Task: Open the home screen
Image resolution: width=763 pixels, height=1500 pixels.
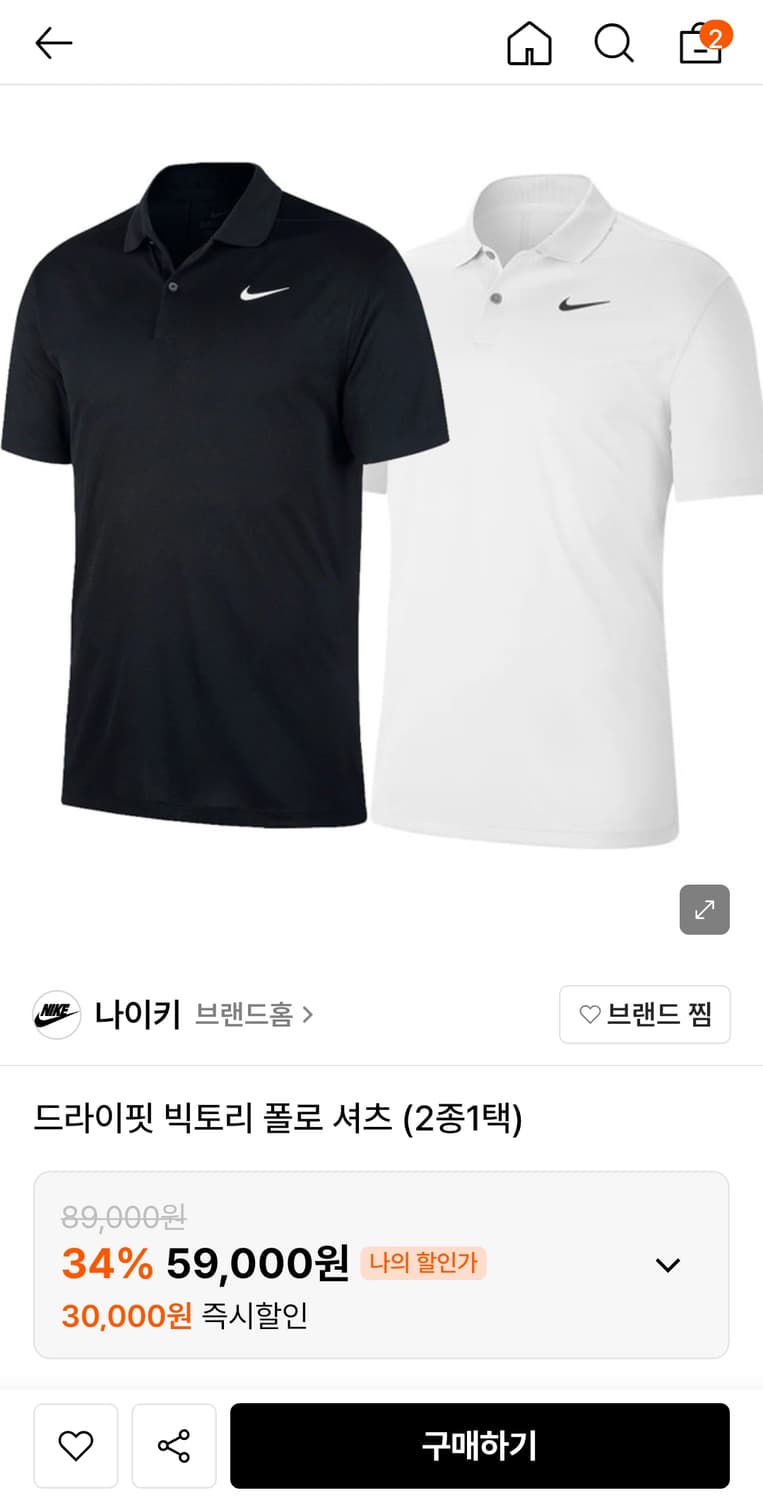Action: pos(529,43)
